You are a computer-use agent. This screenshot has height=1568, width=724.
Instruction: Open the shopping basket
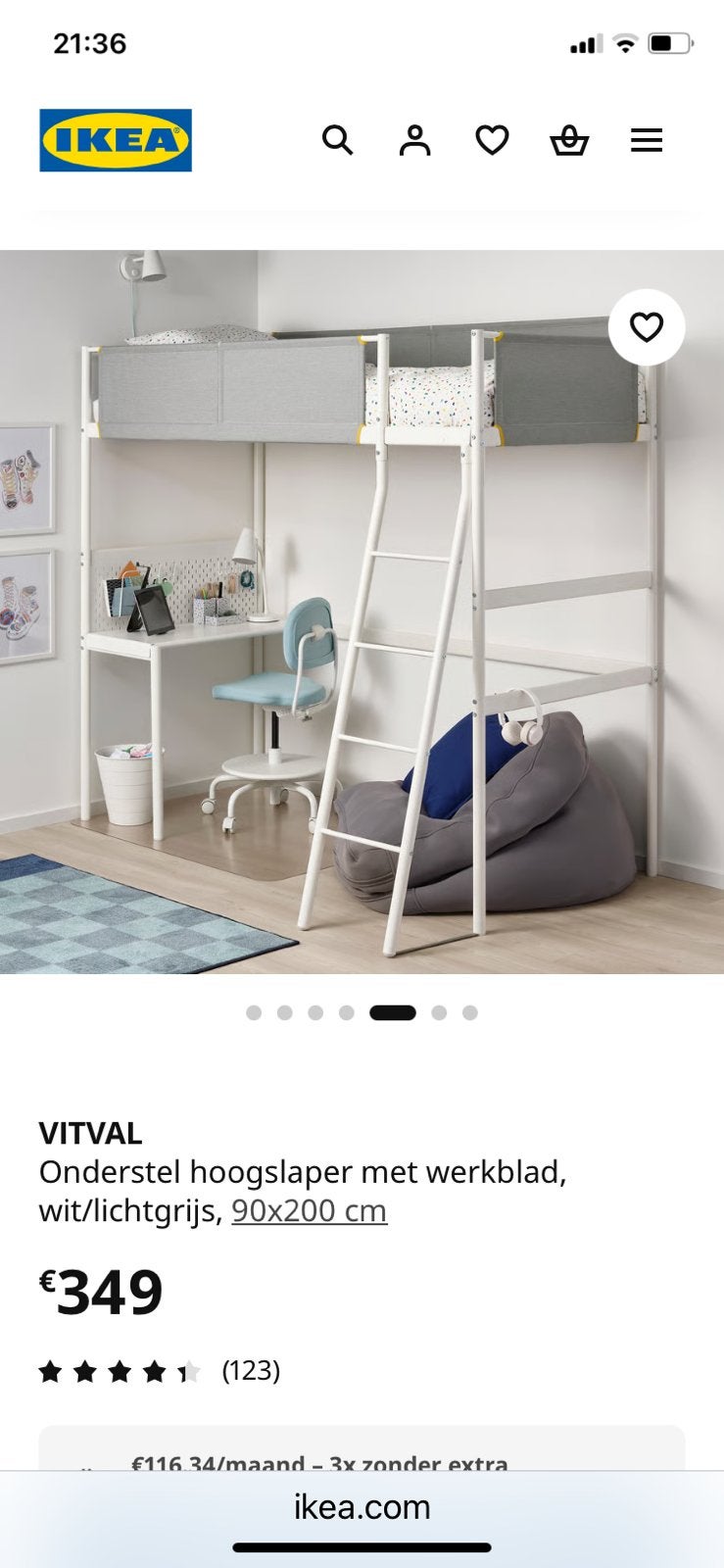(569, 141)
